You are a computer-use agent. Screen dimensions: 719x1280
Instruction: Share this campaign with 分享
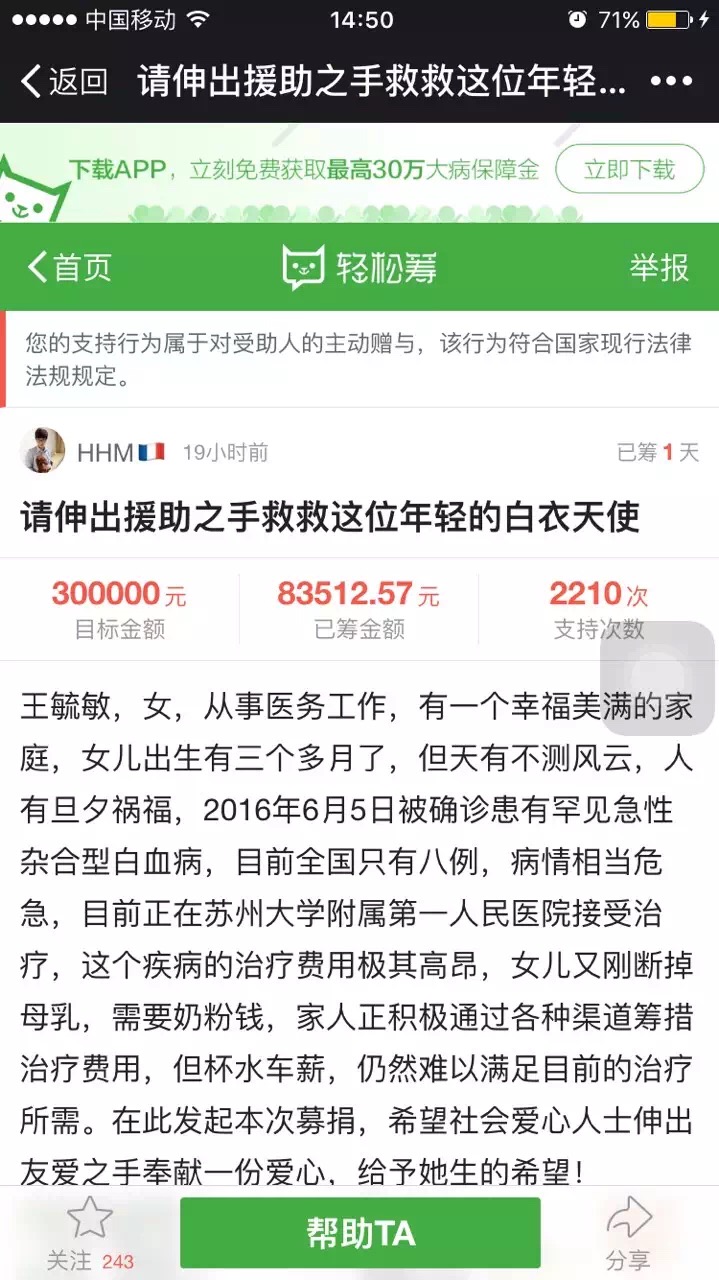coord(628,1233)
